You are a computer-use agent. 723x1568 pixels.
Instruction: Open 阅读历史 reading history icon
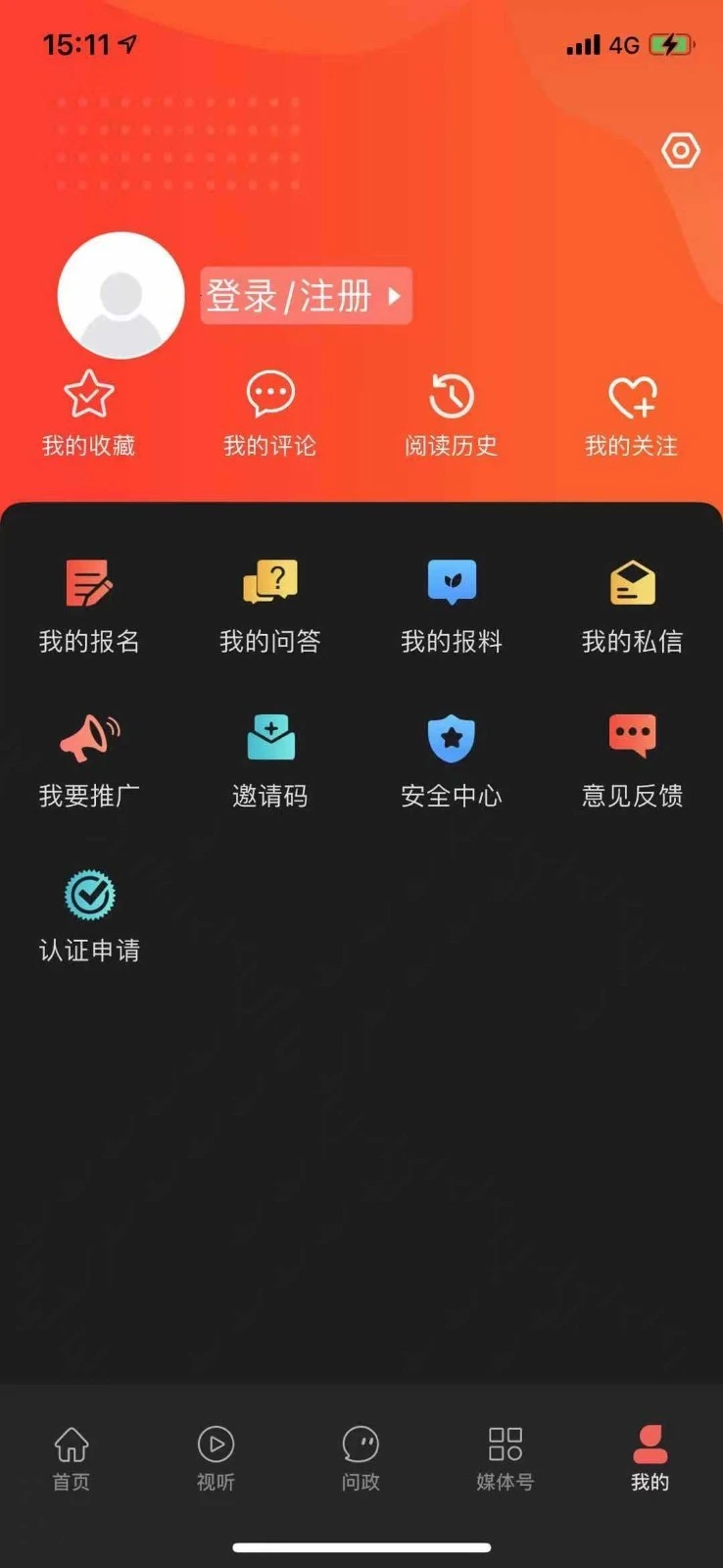[450, 394]
